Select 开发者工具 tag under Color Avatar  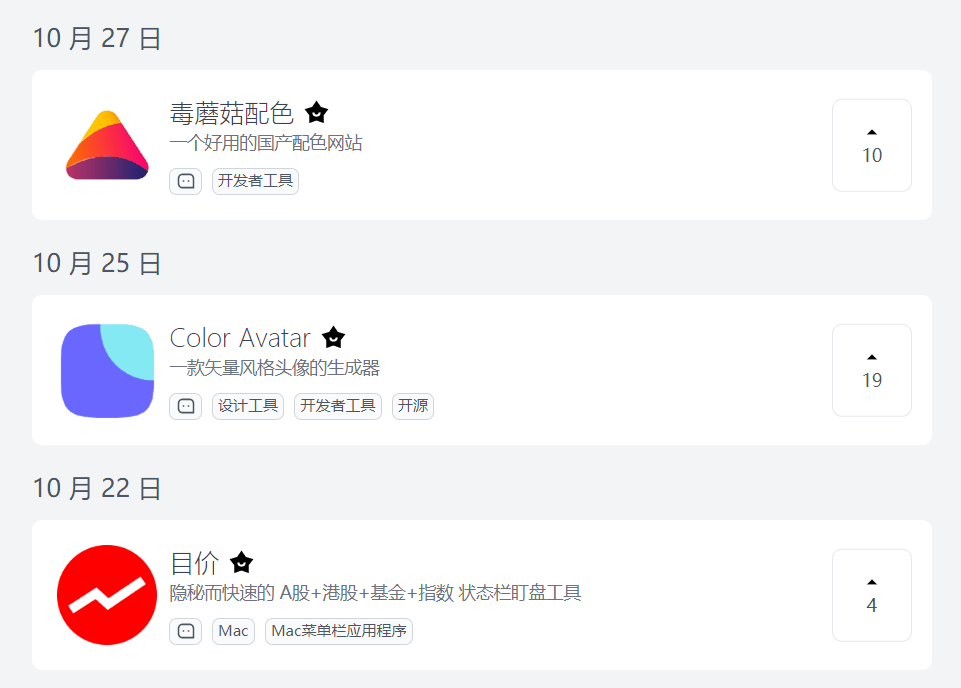tap(338, 406)
